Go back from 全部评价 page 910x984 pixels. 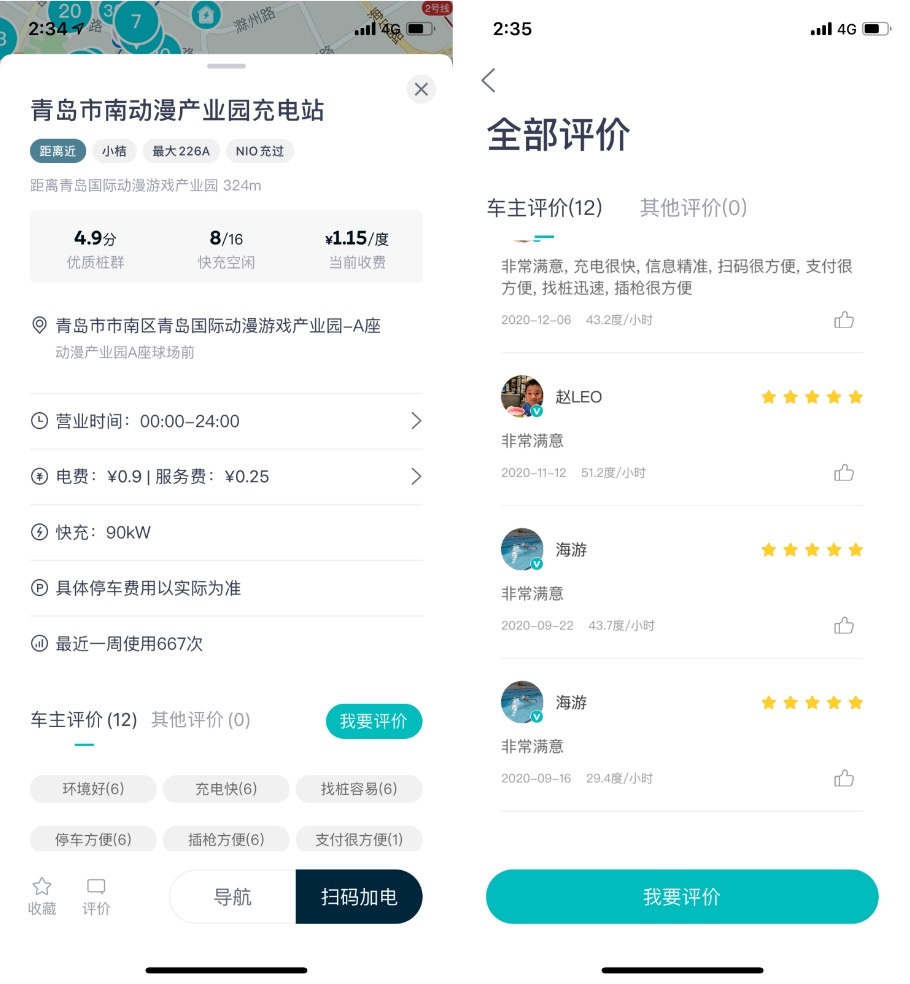point(488,81)
